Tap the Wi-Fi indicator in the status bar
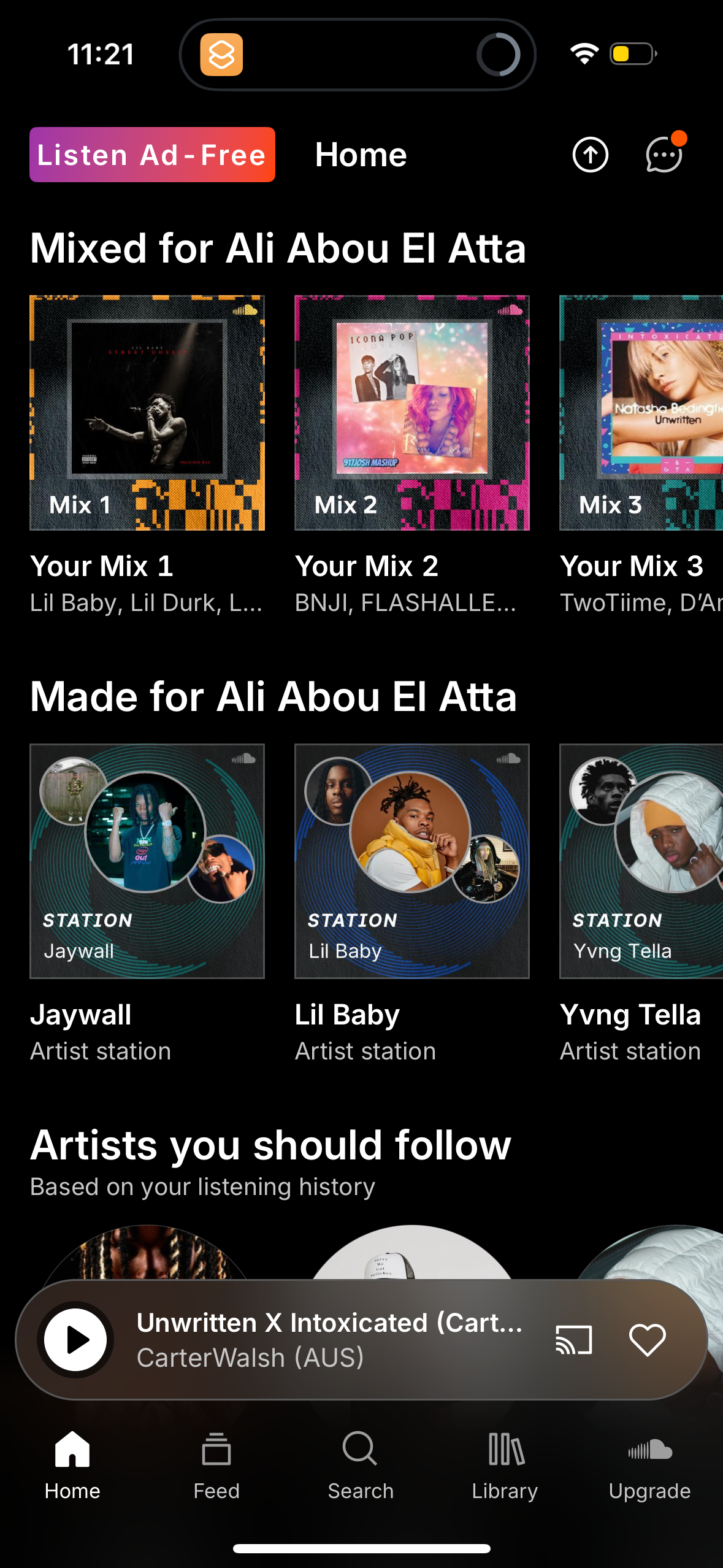This screenshot has height=1568, width=723. tap(583, 54)
